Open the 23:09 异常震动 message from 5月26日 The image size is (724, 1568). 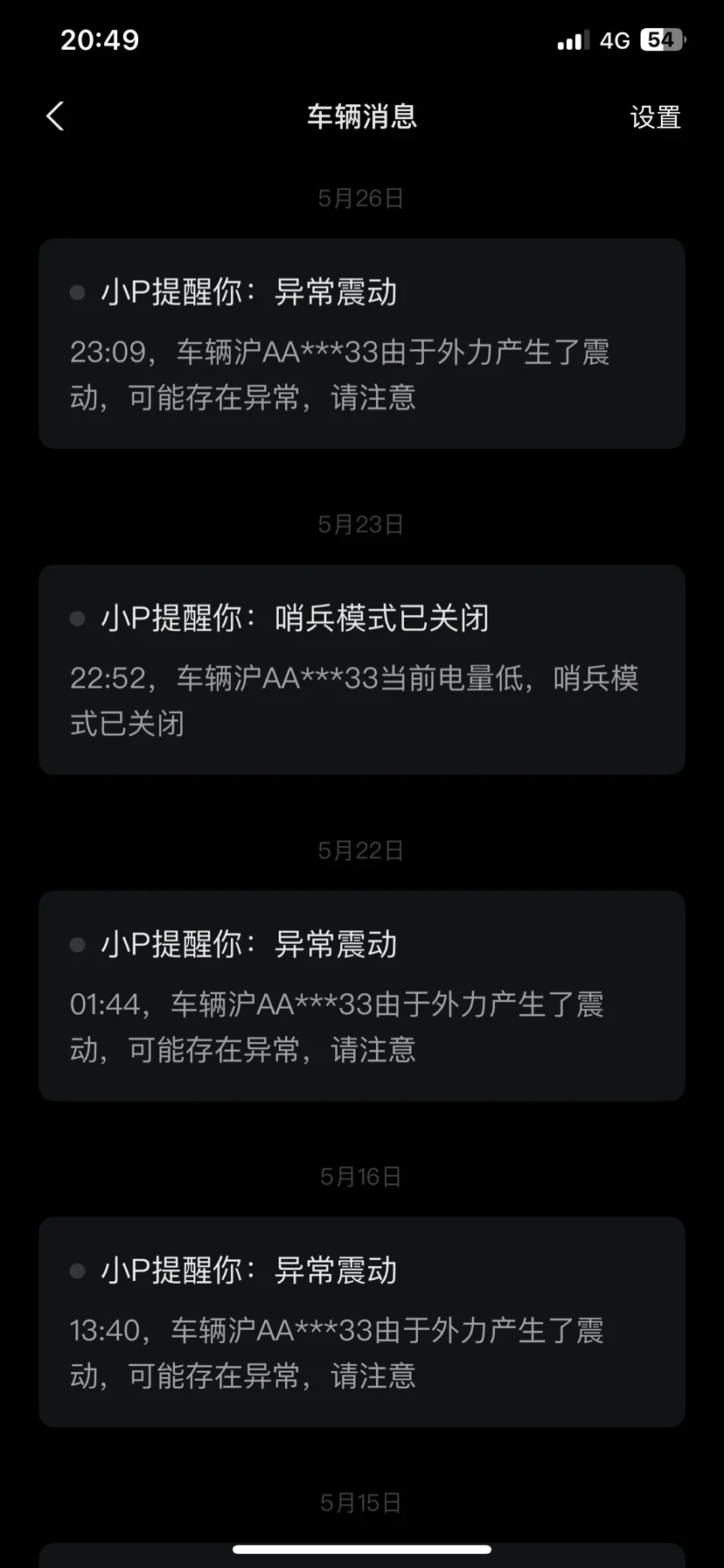pyautogui.click(x=361, y=344)
